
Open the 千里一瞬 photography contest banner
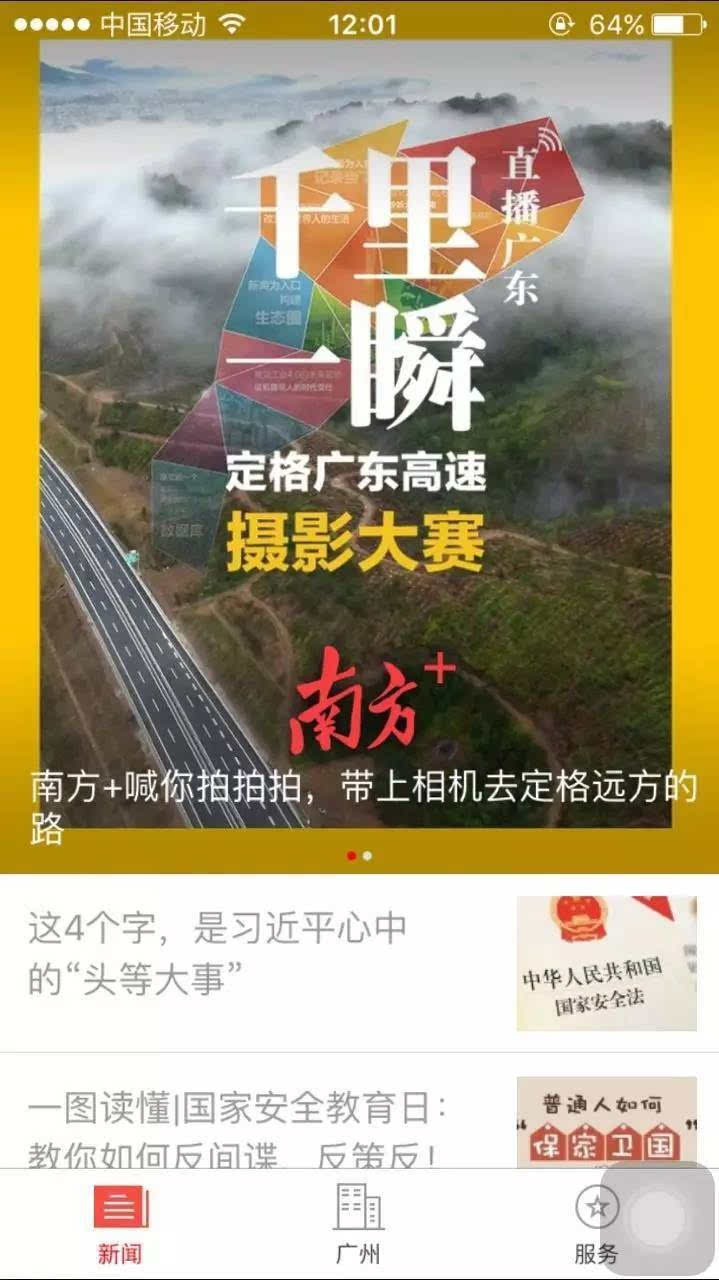358,440
